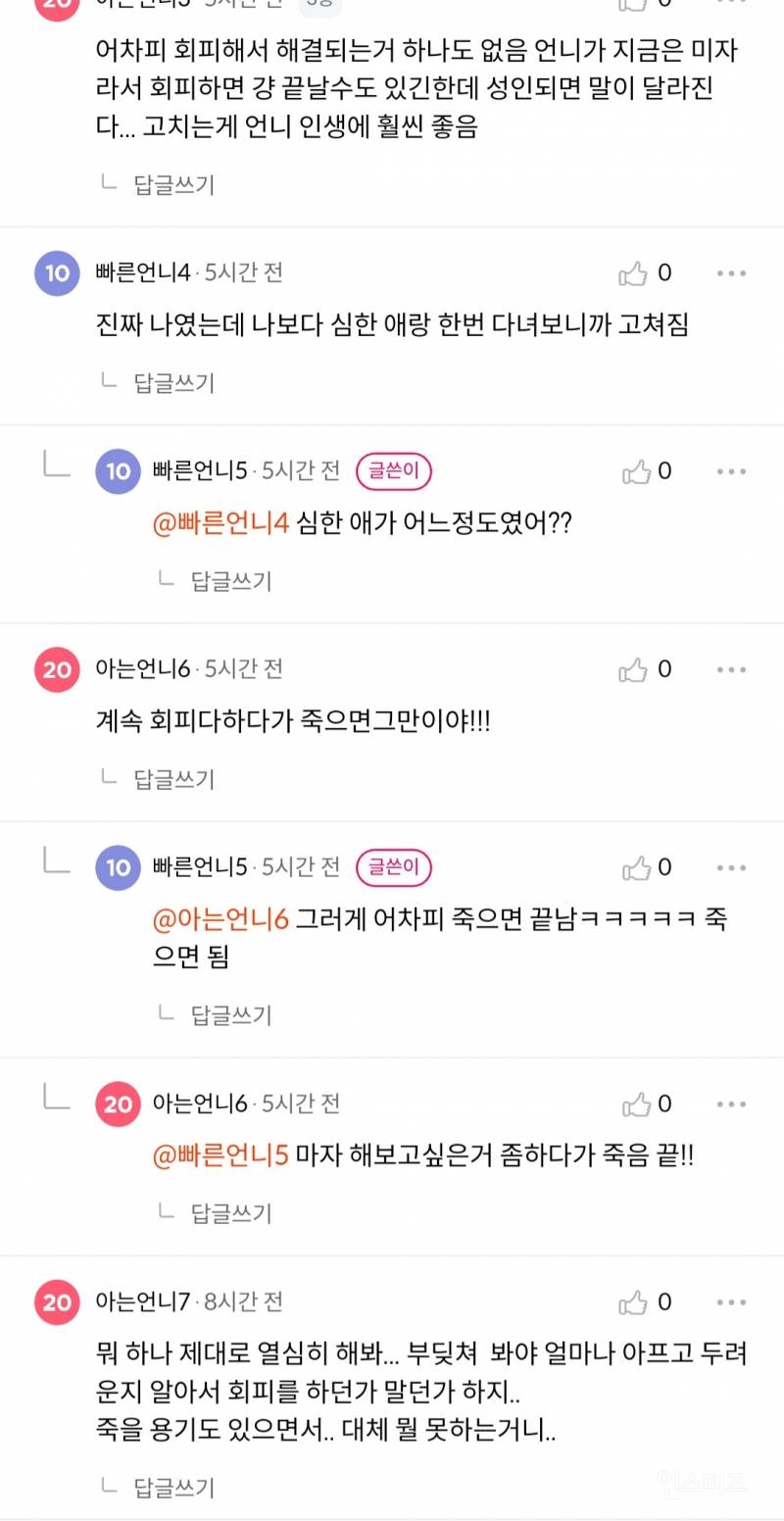Viewport: 784px width, 1521px height.
Task: Open 빠른언니5's purple profile avatar
Action: point(117,471)
